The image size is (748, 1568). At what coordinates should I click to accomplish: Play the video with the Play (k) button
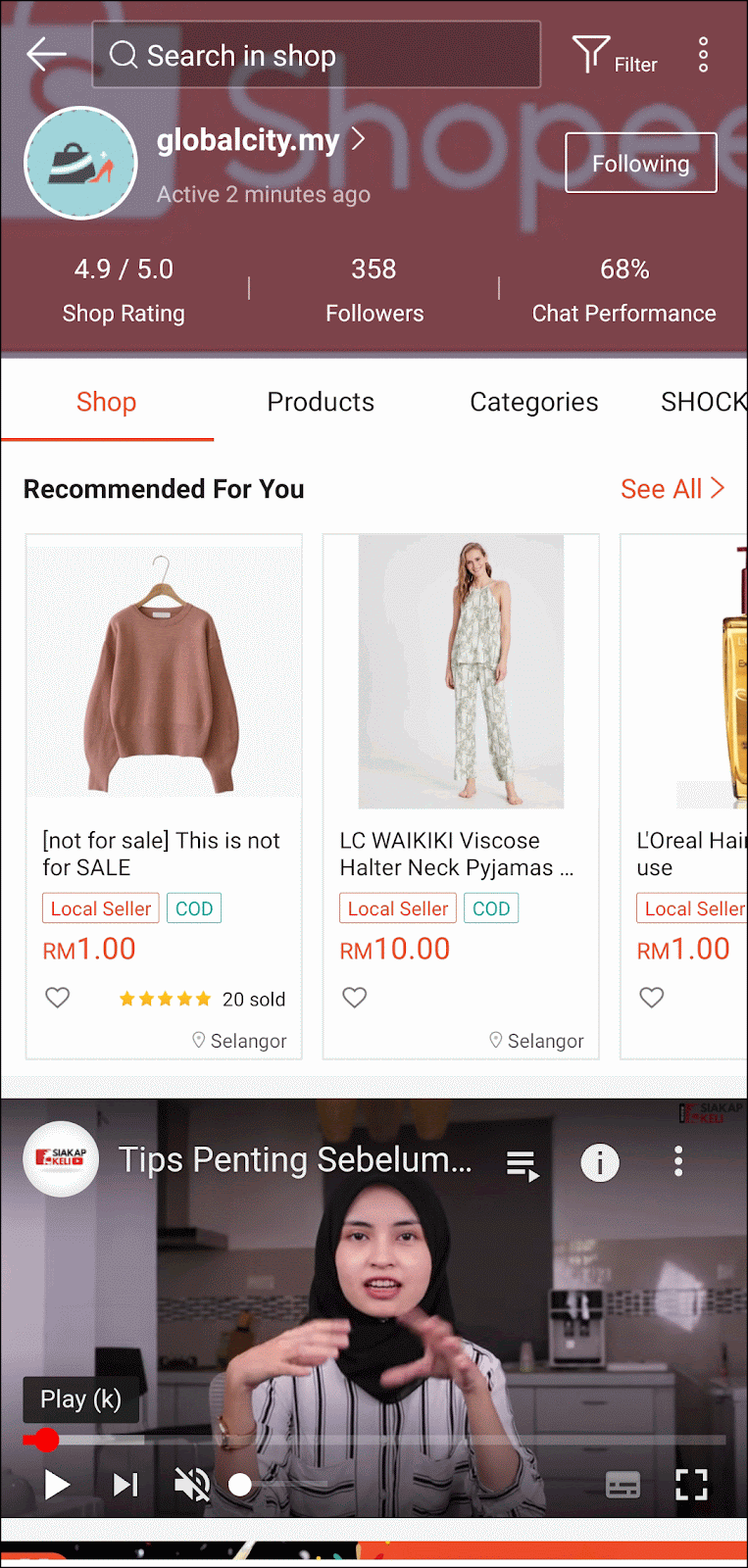click(80, 1399)
